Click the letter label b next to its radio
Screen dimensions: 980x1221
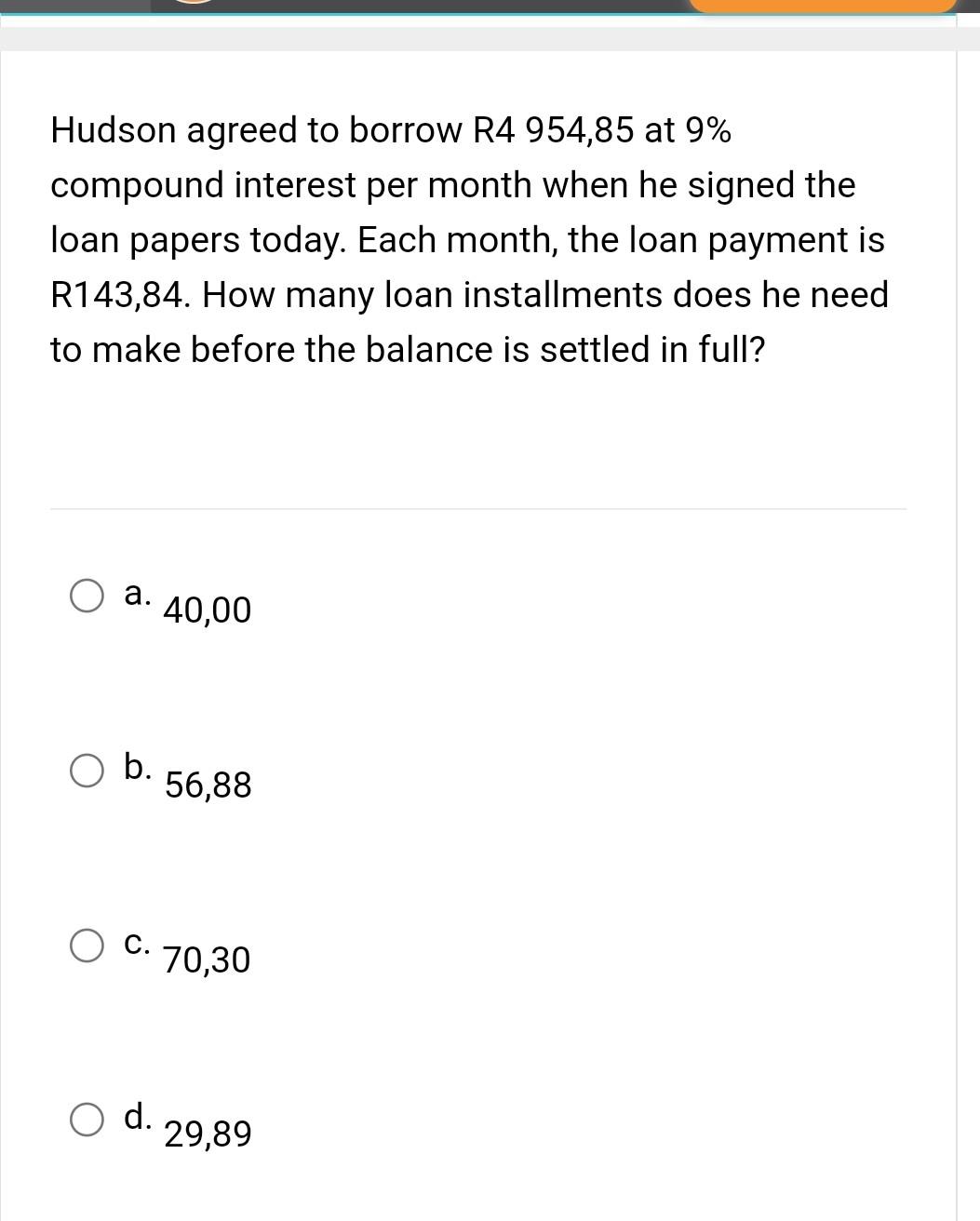[136, 767]
